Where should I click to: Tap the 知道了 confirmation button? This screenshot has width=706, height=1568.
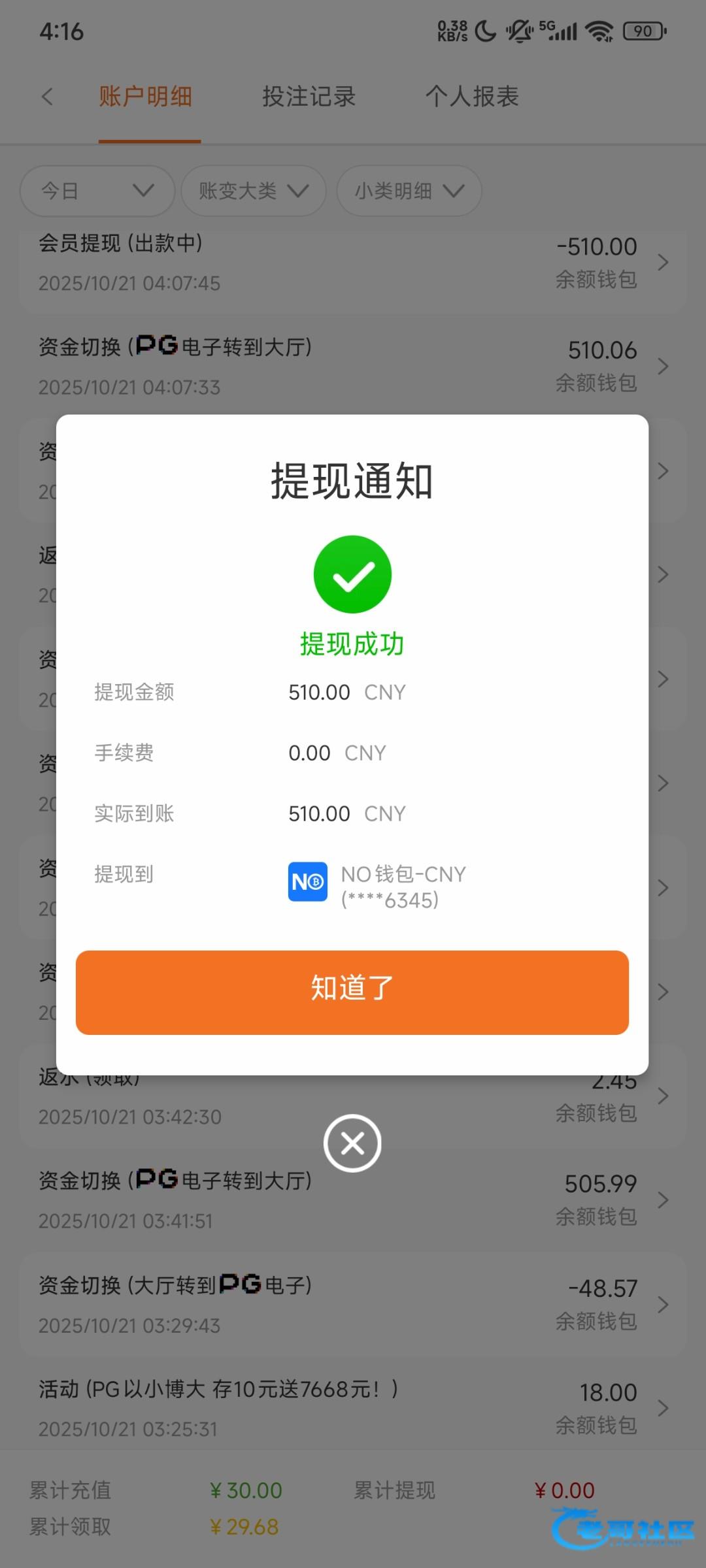click(x=352, y=992)
